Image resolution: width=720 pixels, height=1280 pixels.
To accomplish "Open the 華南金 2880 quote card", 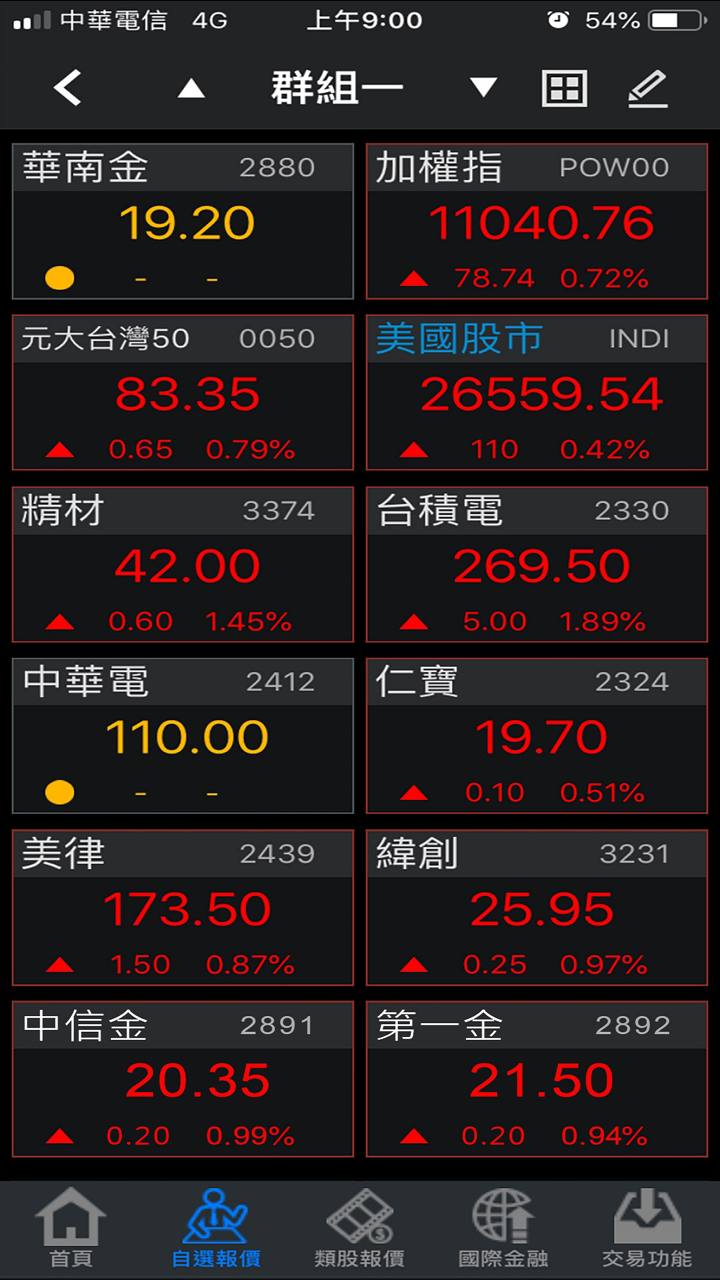I will point(183,222).
